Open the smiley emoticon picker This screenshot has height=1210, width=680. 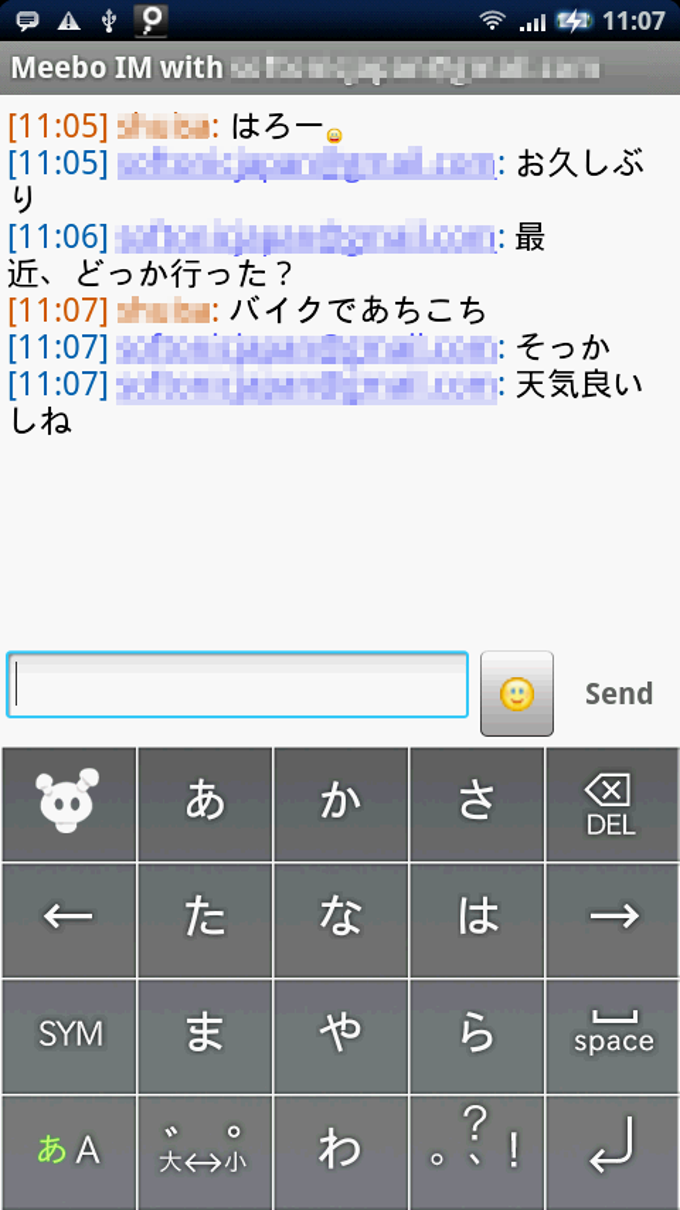pos(517,693)
